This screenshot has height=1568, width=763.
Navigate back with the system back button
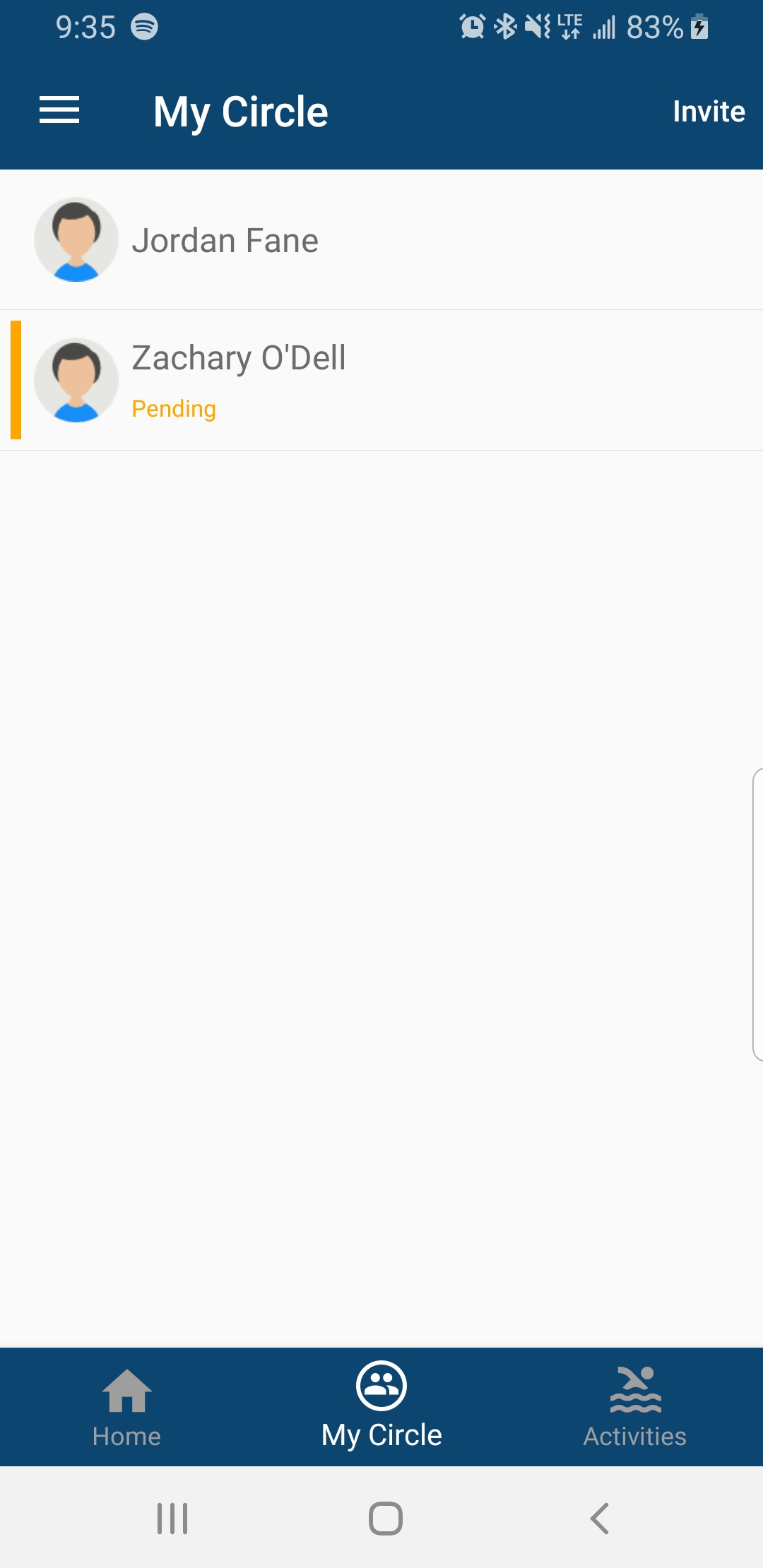(599, 1518)
